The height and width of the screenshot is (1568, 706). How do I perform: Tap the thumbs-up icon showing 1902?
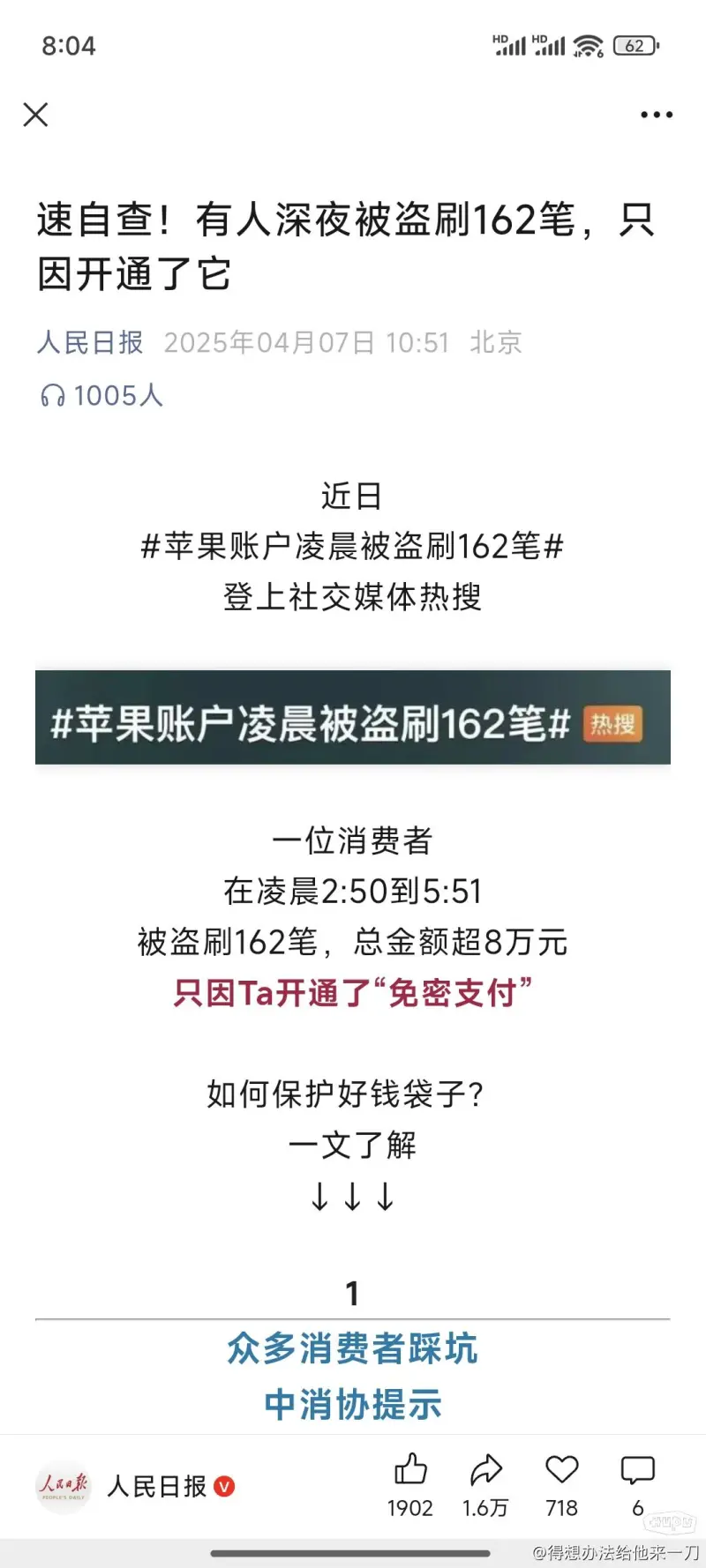[410, 1470]
